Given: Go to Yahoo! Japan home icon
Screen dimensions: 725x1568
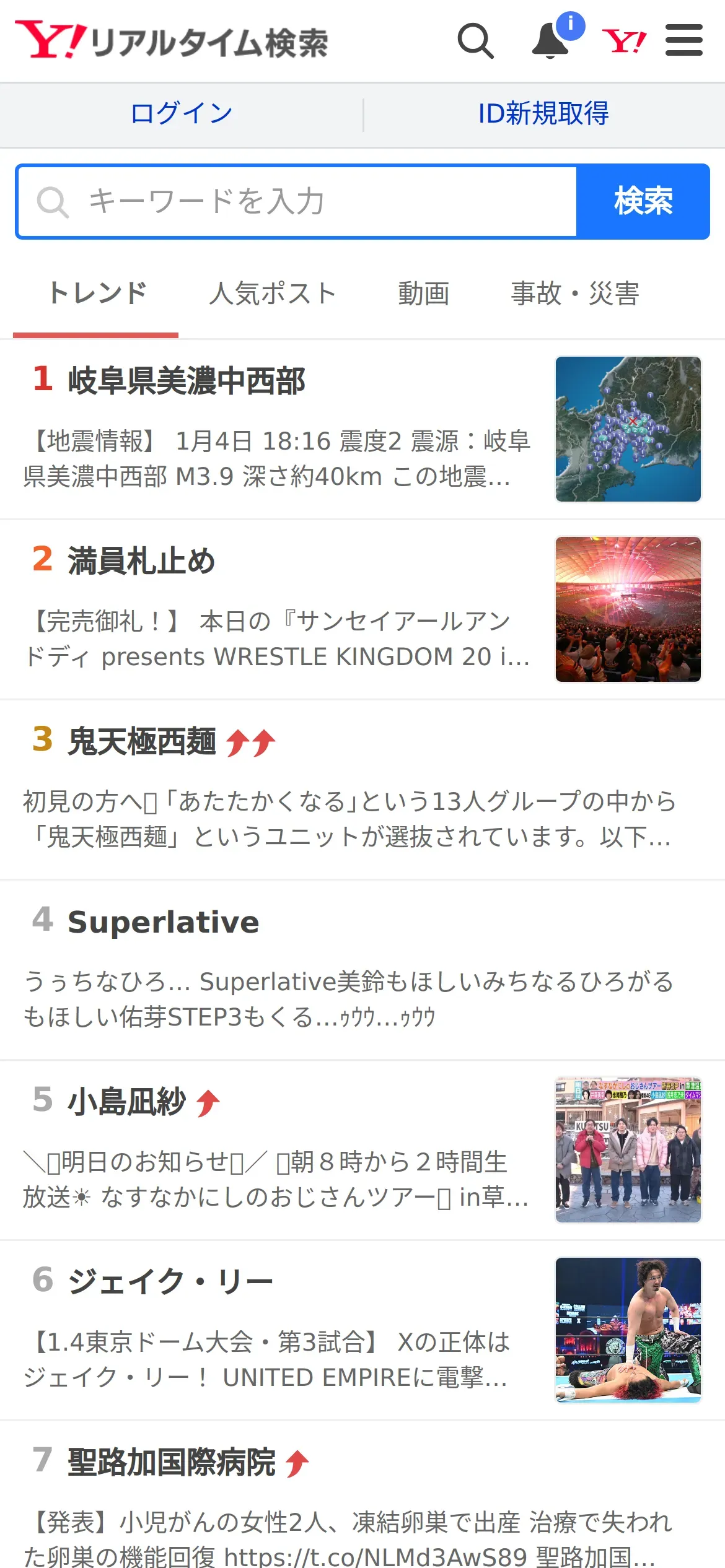Looking at the screenshot, I should 624,41.
